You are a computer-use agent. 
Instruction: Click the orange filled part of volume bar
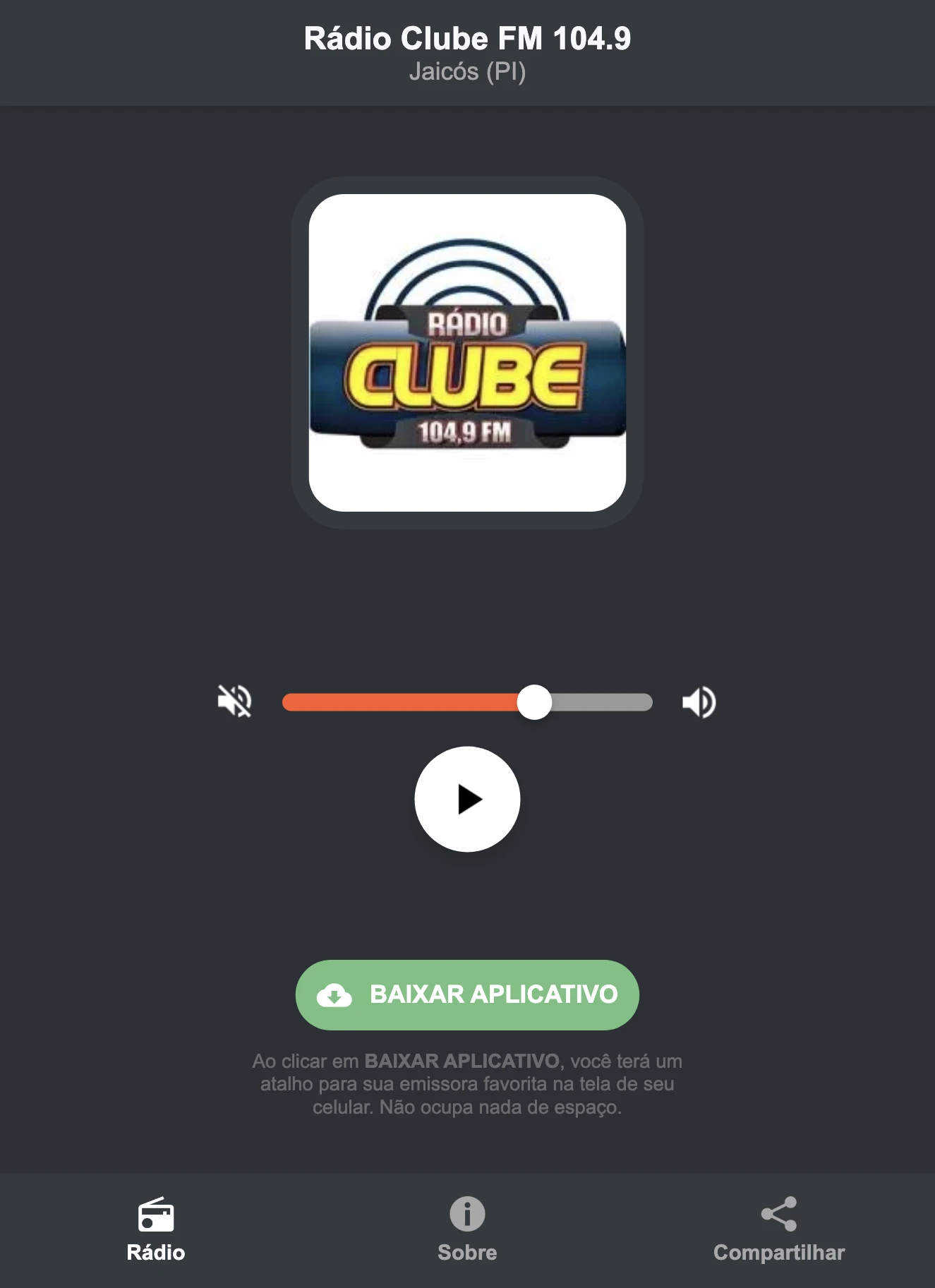[402, 701]
